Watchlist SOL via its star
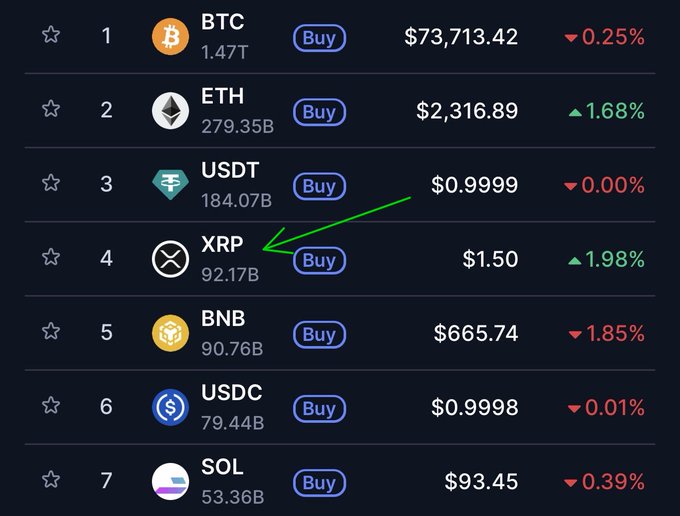 51,480
